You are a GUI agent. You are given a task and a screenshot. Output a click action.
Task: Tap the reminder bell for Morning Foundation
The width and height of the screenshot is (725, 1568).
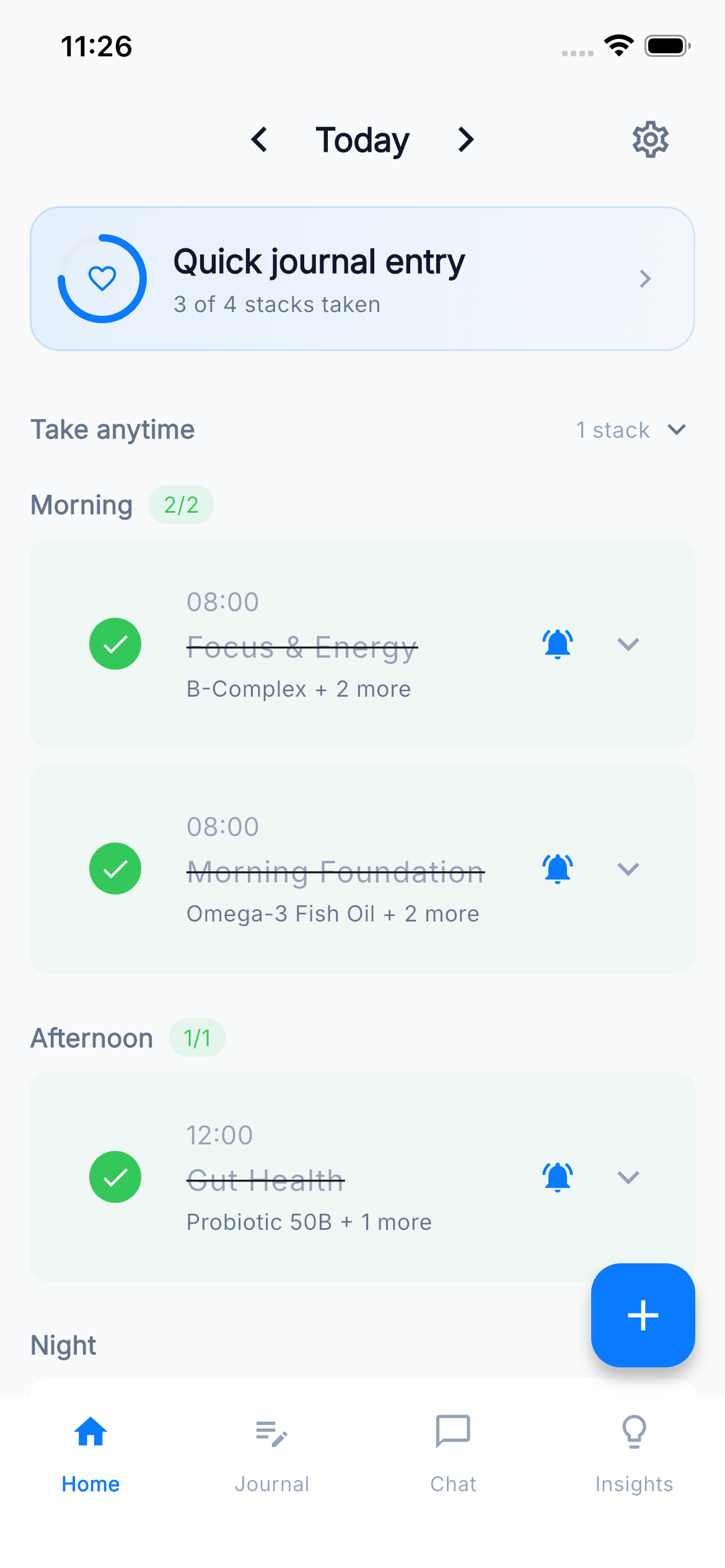point(556,868)
